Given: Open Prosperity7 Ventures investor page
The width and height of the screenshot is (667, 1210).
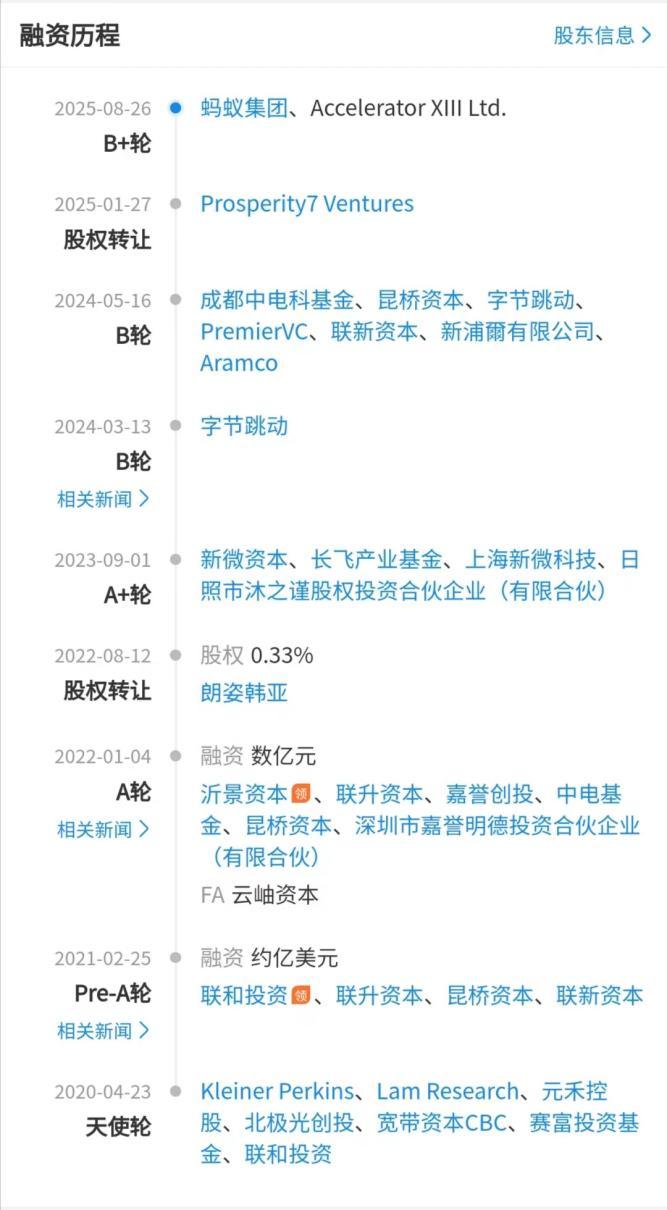Looking at the screenshot, I should click(x=307, y=204).
